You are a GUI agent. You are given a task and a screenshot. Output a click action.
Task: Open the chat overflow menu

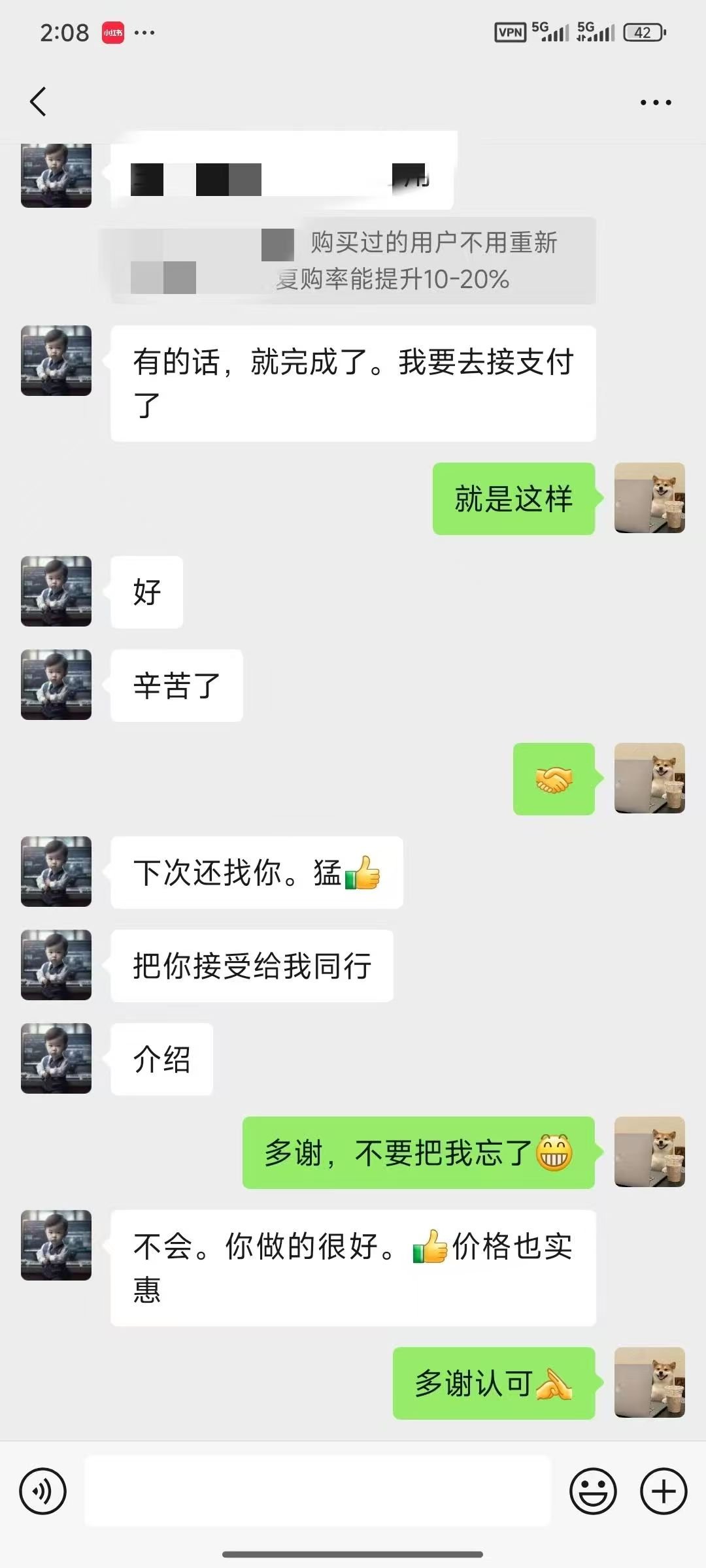click(x=656, y=103)
